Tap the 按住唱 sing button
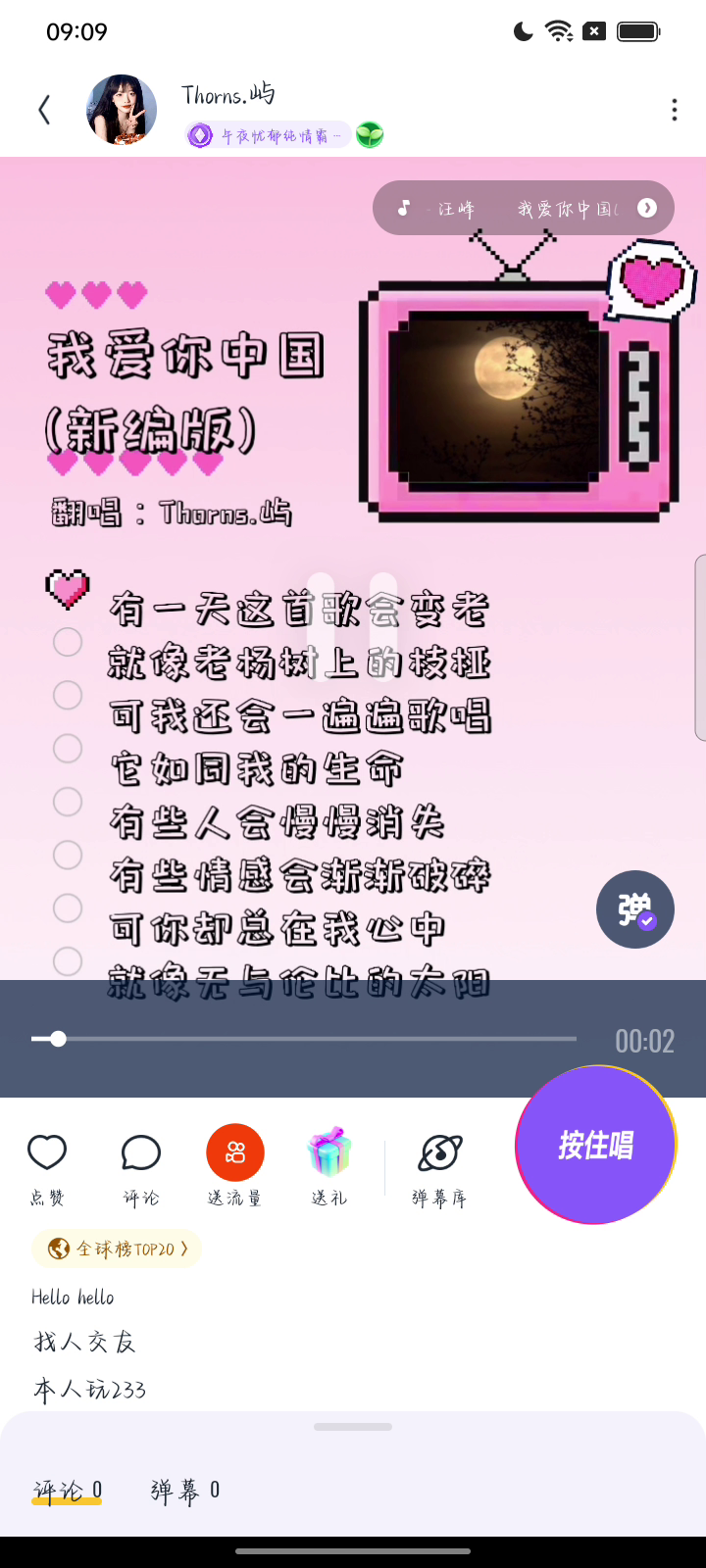 (595, 1145)
